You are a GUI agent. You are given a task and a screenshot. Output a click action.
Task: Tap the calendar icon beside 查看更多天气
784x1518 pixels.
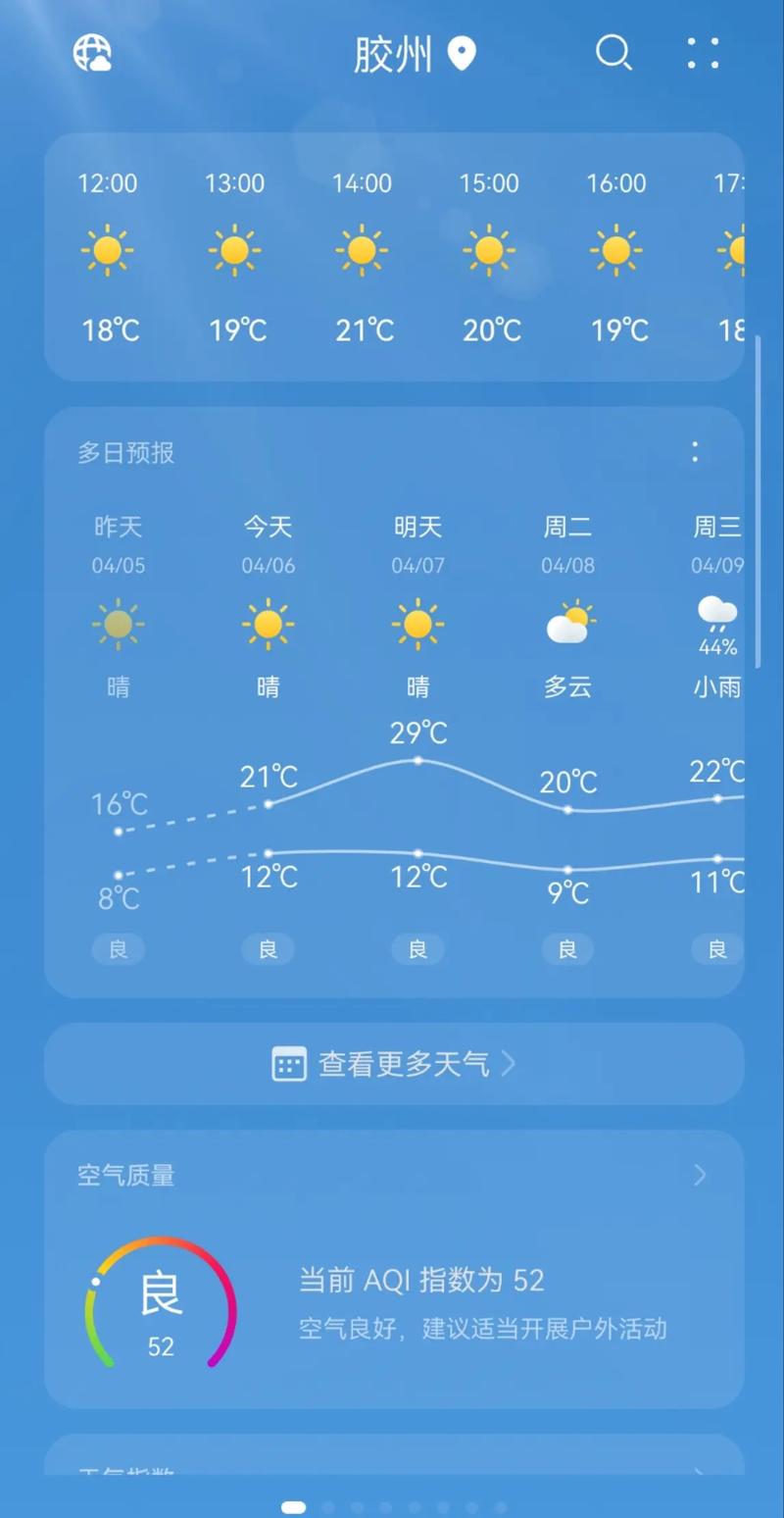coord(289,1063)
